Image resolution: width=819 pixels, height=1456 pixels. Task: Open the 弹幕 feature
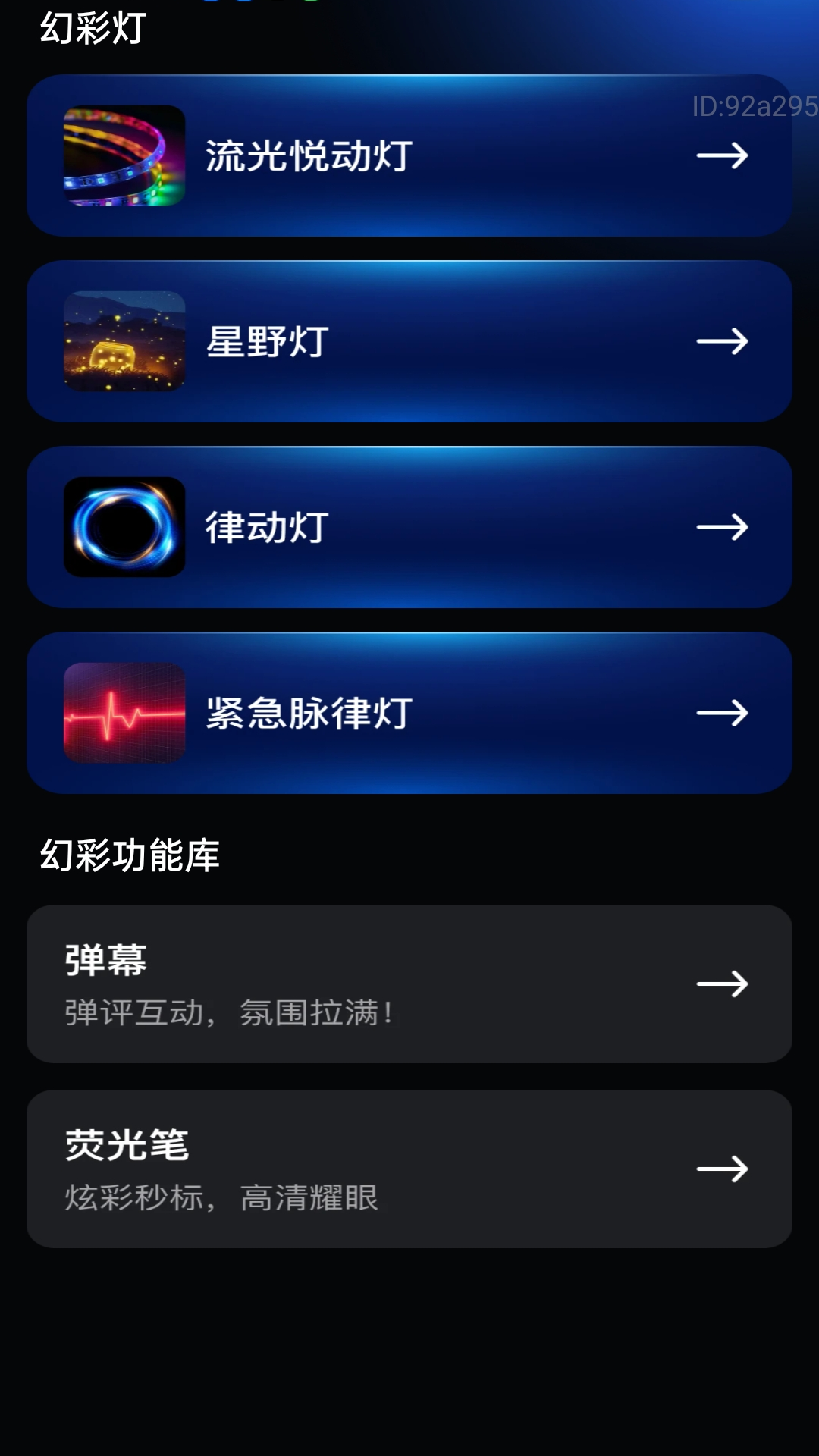409,984
